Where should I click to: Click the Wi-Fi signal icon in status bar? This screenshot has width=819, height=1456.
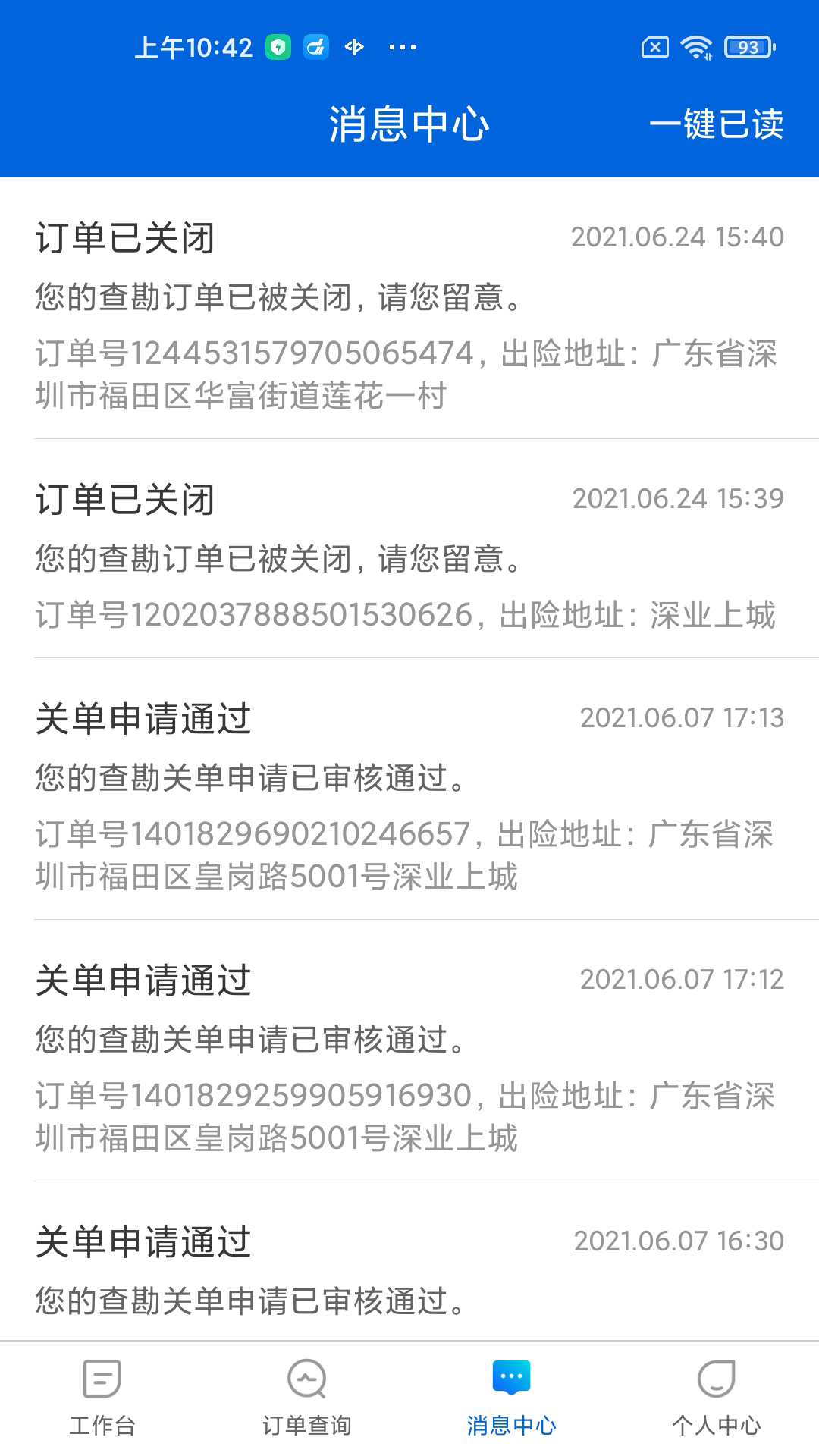click(696, 47)
